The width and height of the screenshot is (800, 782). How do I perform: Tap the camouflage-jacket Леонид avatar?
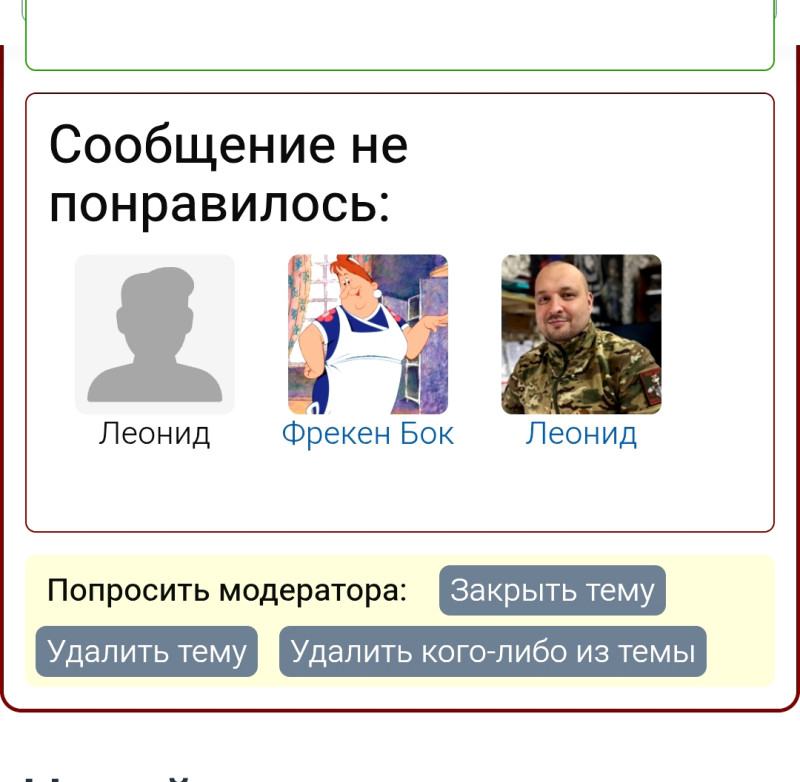[581, 334]
